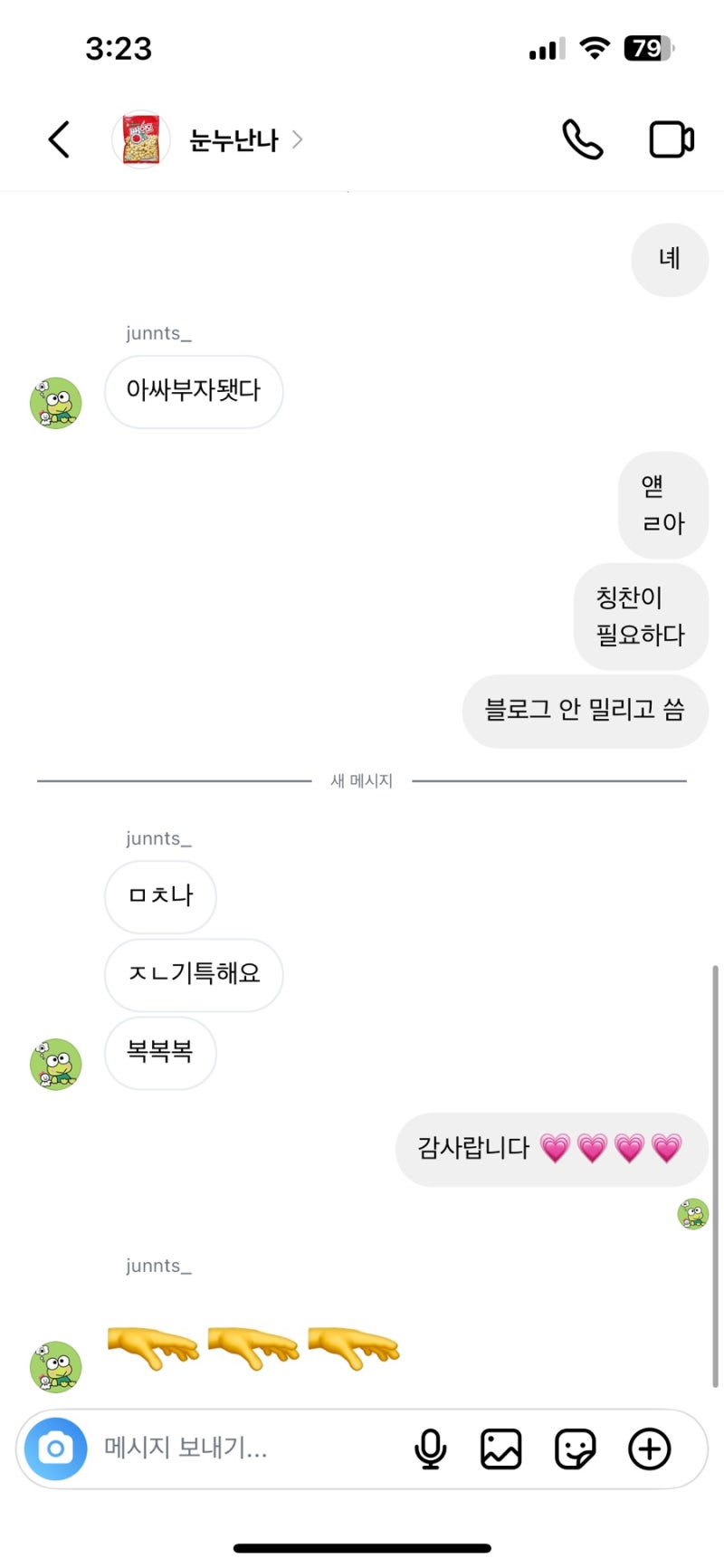Record a voice message with the microphone

point(432,1448)
